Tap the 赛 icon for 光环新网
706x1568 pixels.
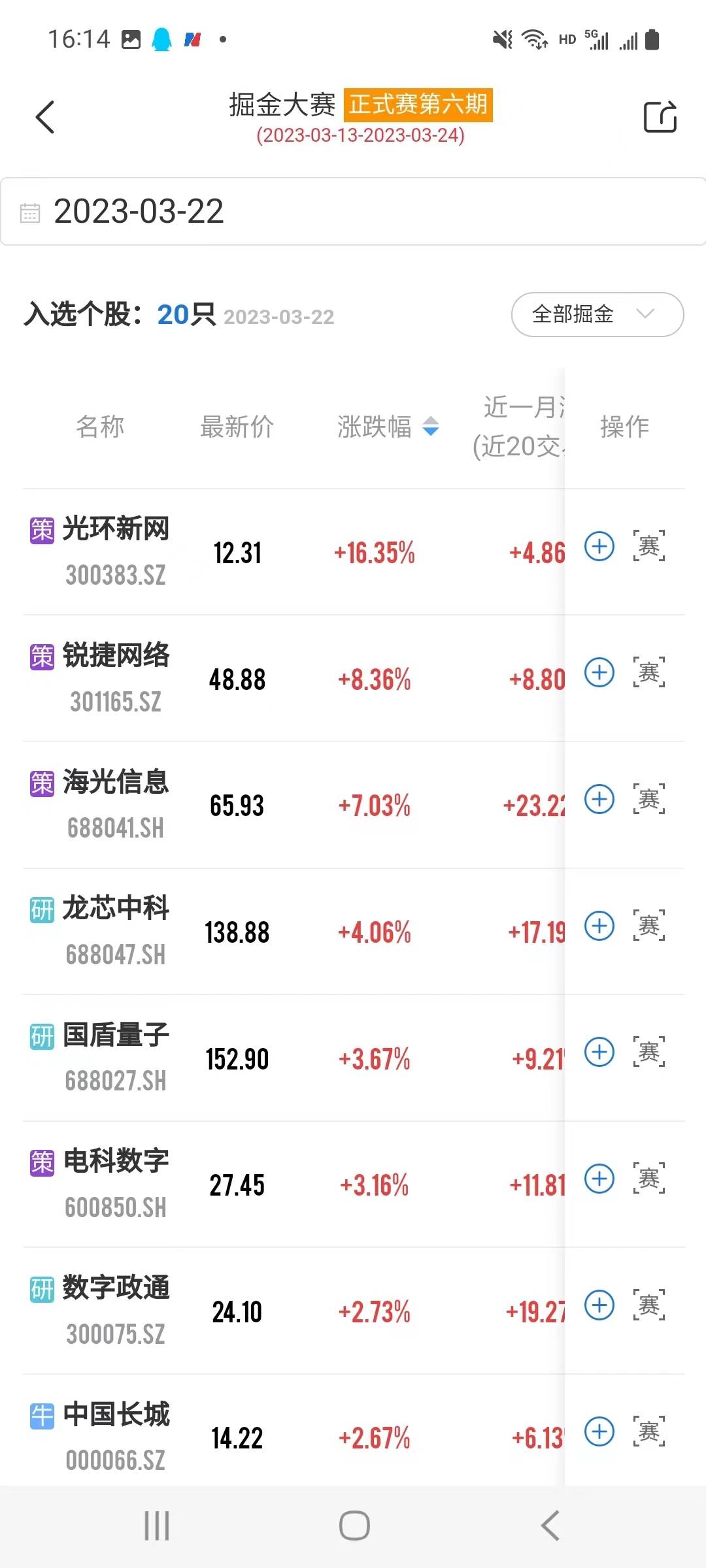[x=648, y=546]
